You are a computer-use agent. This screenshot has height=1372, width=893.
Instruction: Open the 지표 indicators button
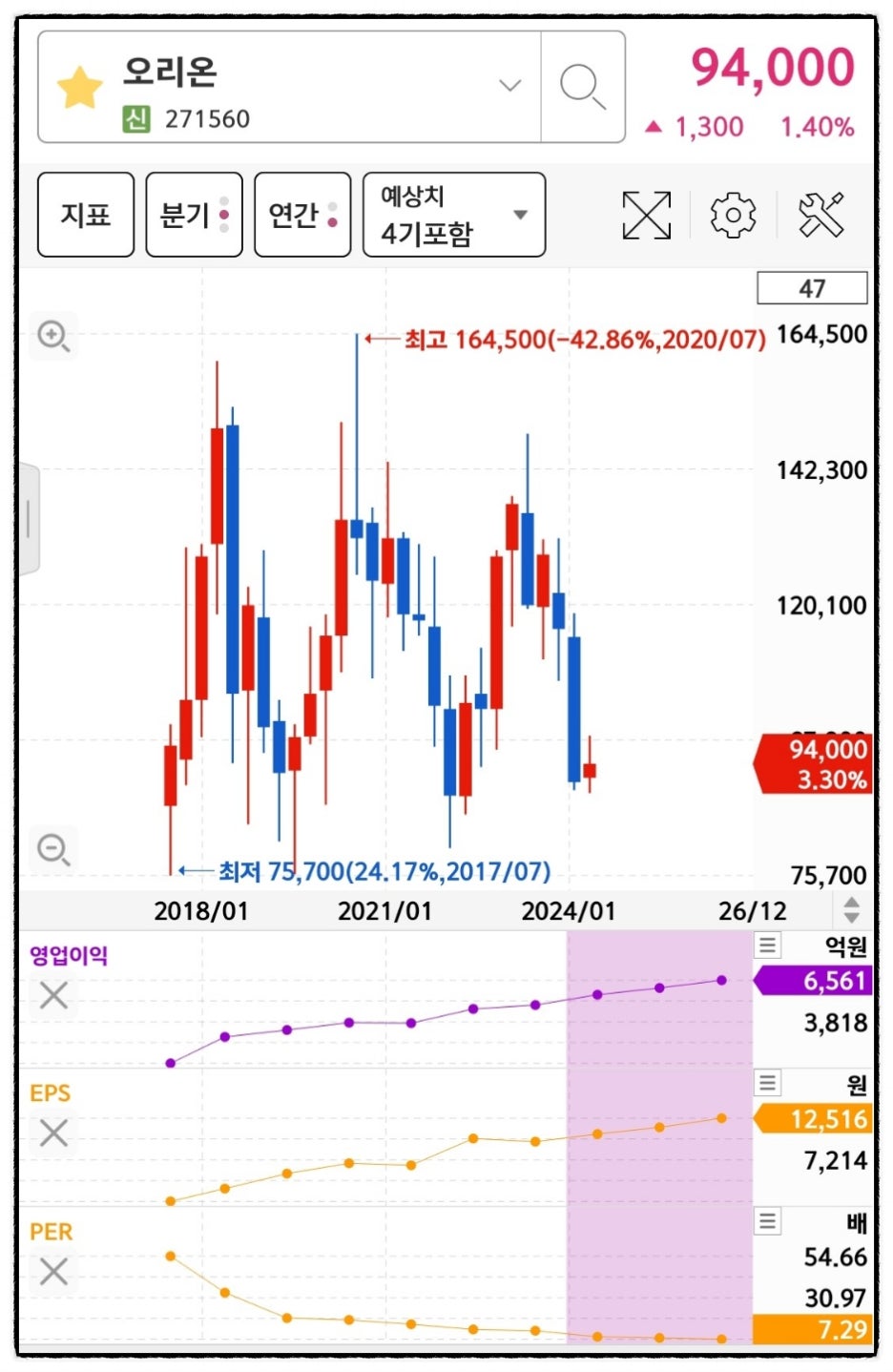(x=86, y=215)
